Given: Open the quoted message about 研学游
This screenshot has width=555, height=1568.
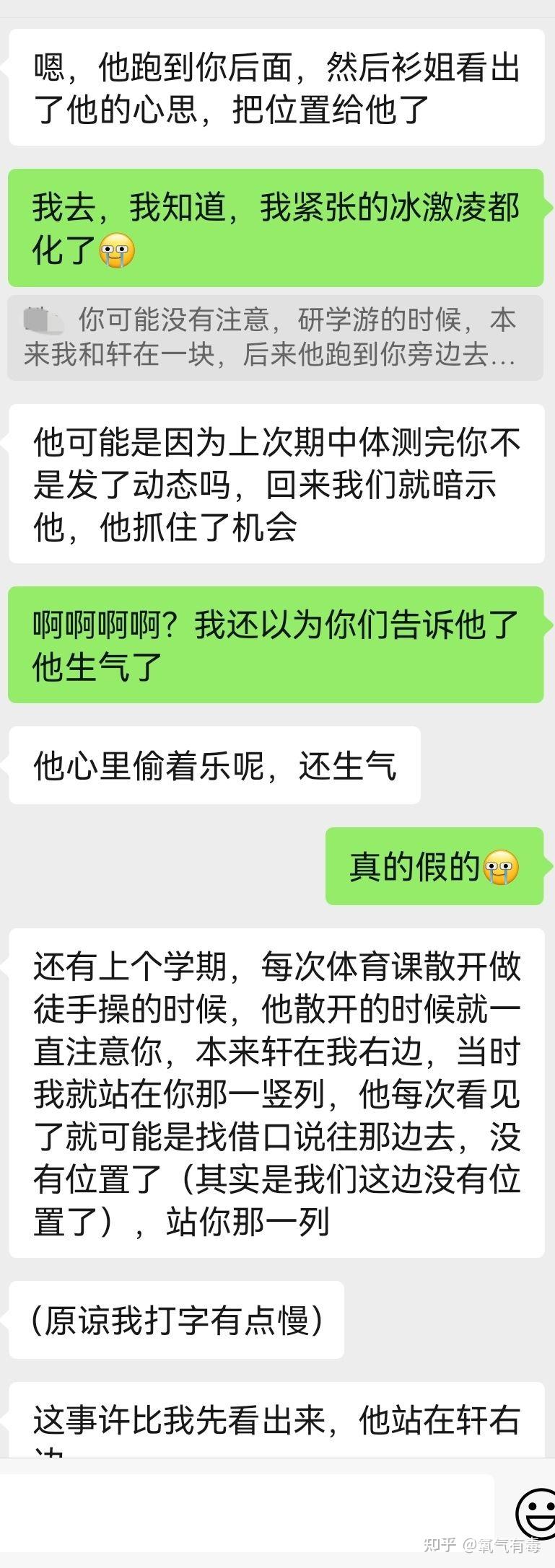Looking at the screenshot, I should click(x=275, y=338).
